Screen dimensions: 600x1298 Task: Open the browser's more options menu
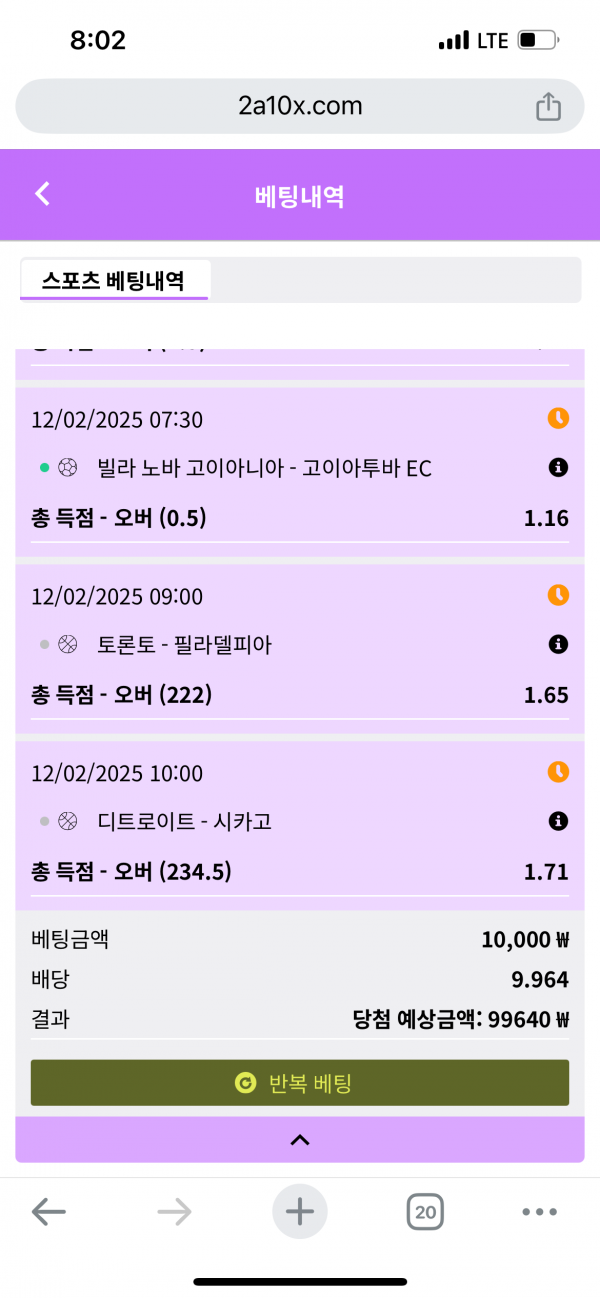[x=539, y=1213]
